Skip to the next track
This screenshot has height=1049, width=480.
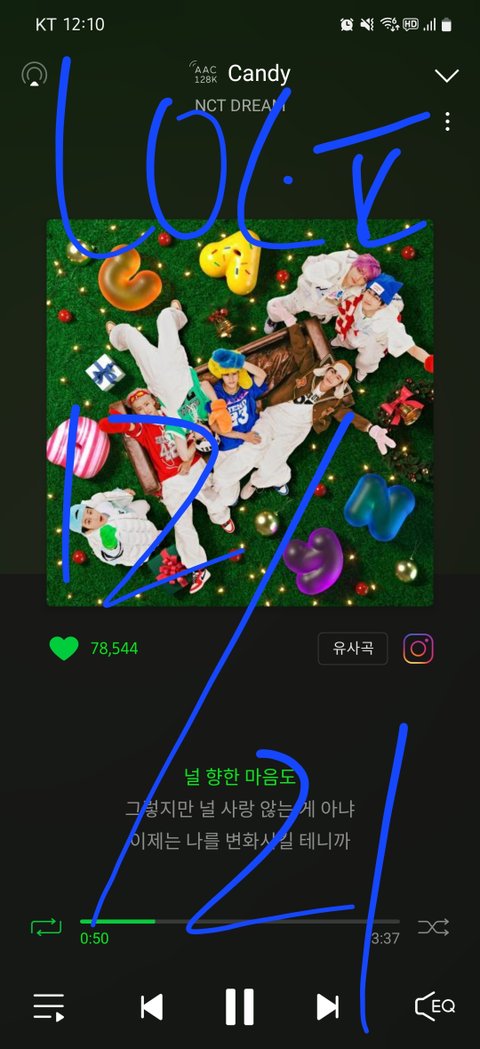tap(327, 1007)
